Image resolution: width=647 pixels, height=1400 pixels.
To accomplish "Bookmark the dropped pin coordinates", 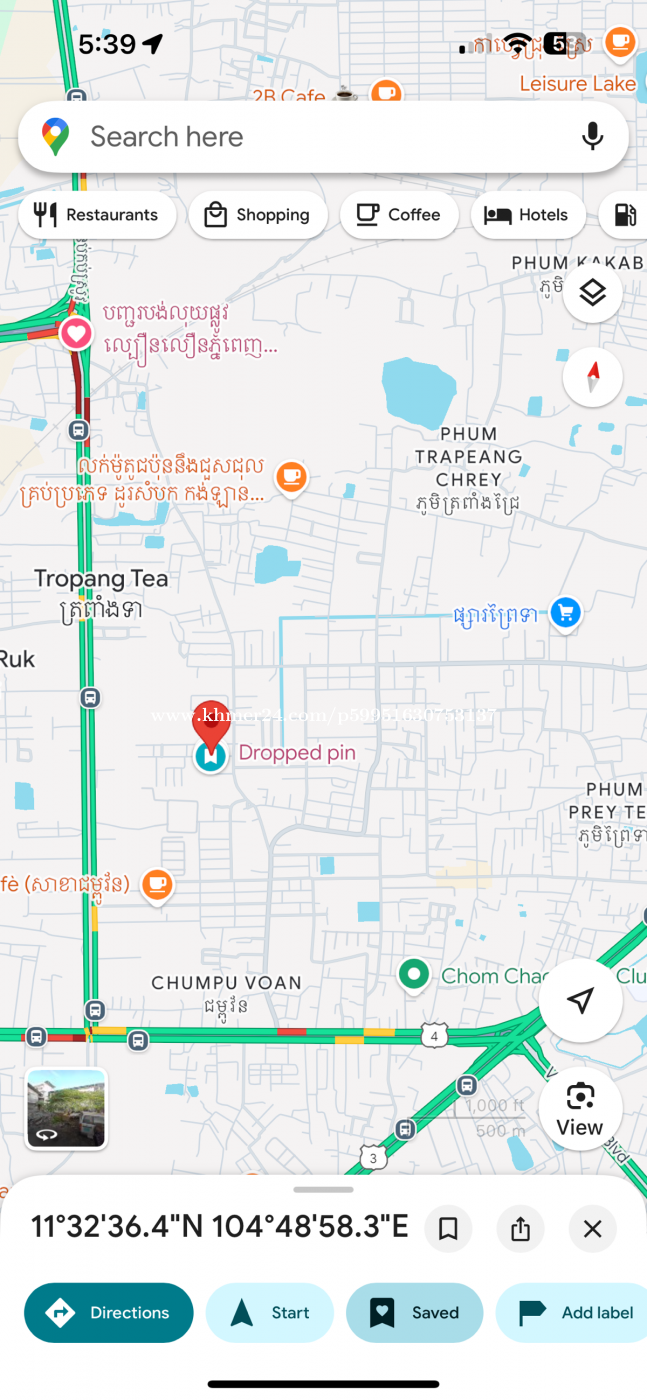I will point(448,1229).
